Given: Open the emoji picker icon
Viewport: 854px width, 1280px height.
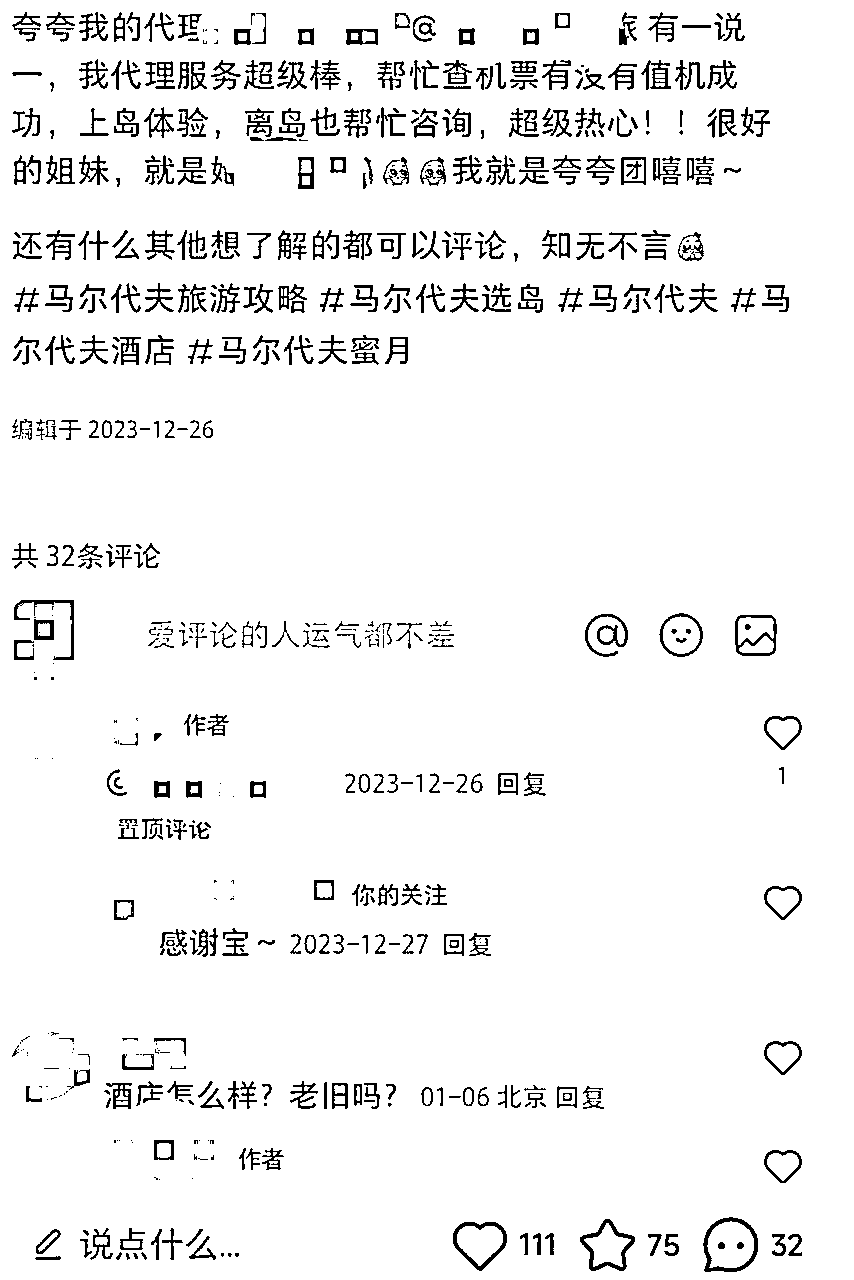Looking at the screenshot, I should coord(682,635).
